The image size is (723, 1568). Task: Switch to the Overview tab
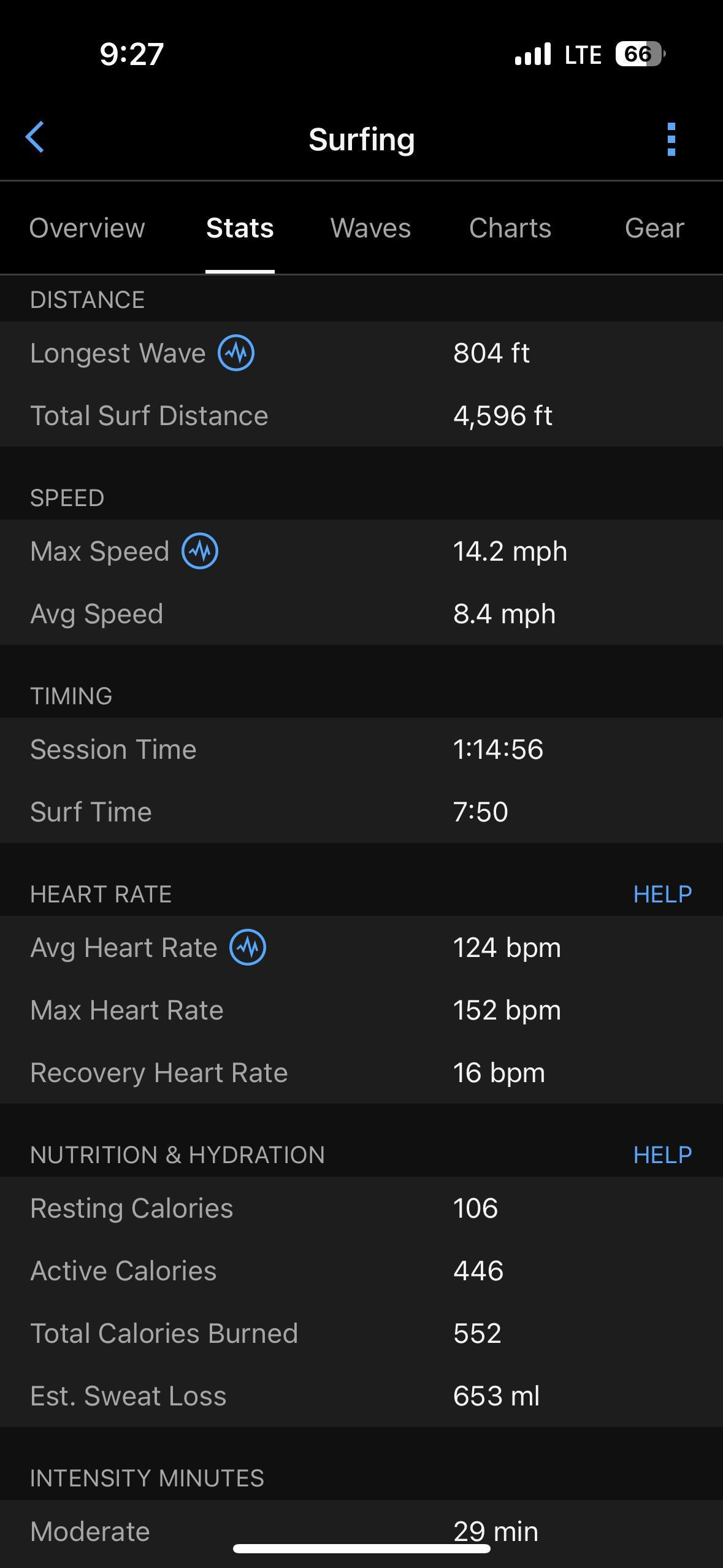(x=87, y=228)
